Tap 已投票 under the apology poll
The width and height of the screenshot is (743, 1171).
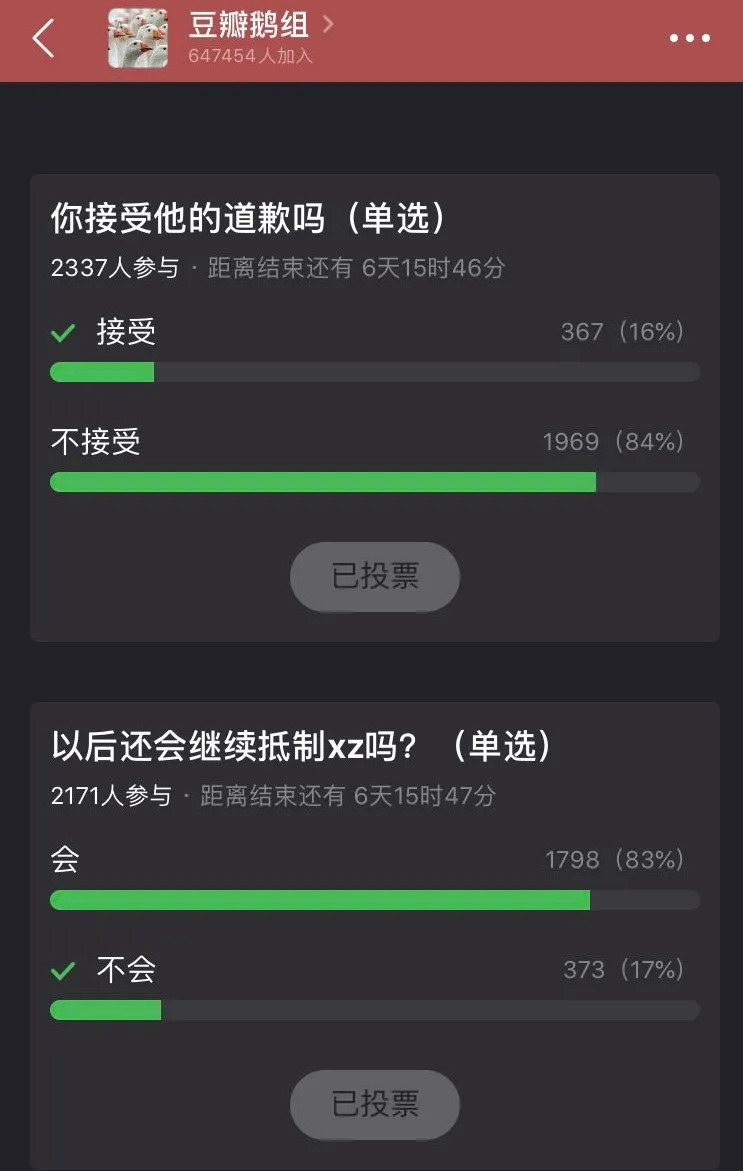click(x=375, y=577)
